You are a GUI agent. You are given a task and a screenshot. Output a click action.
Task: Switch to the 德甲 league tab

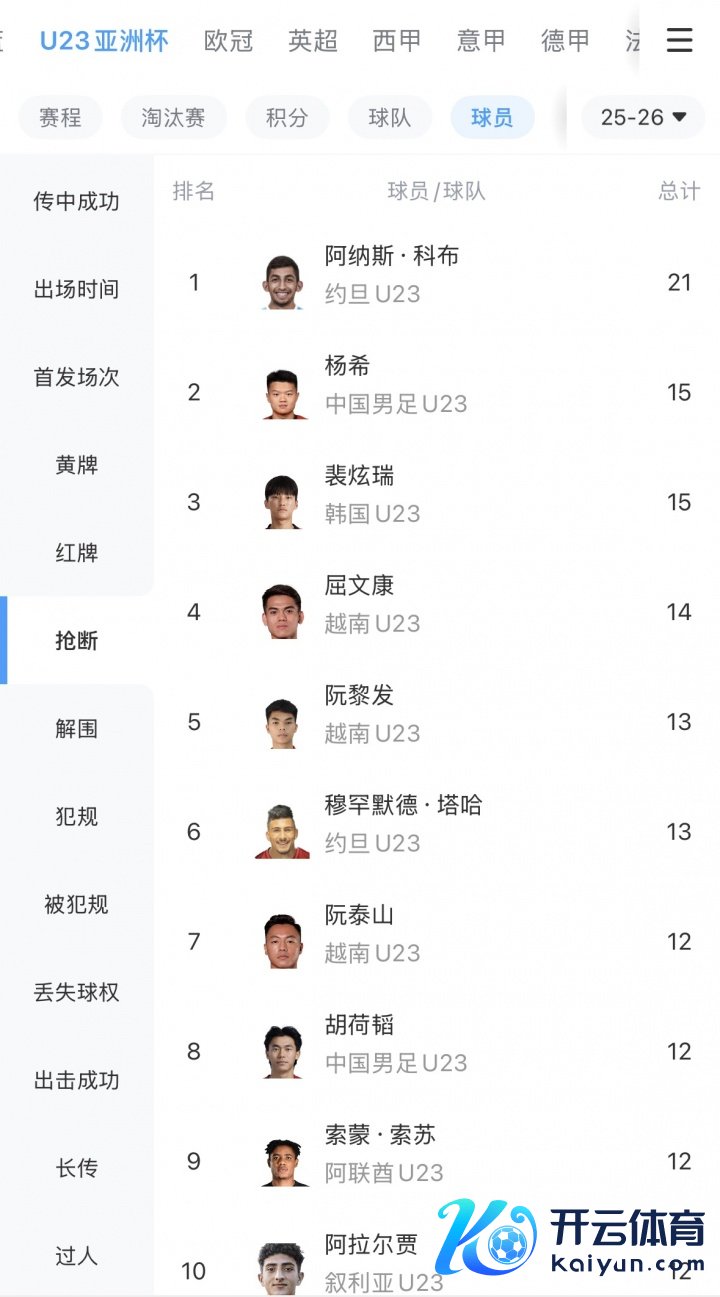[x=565, y=41]
